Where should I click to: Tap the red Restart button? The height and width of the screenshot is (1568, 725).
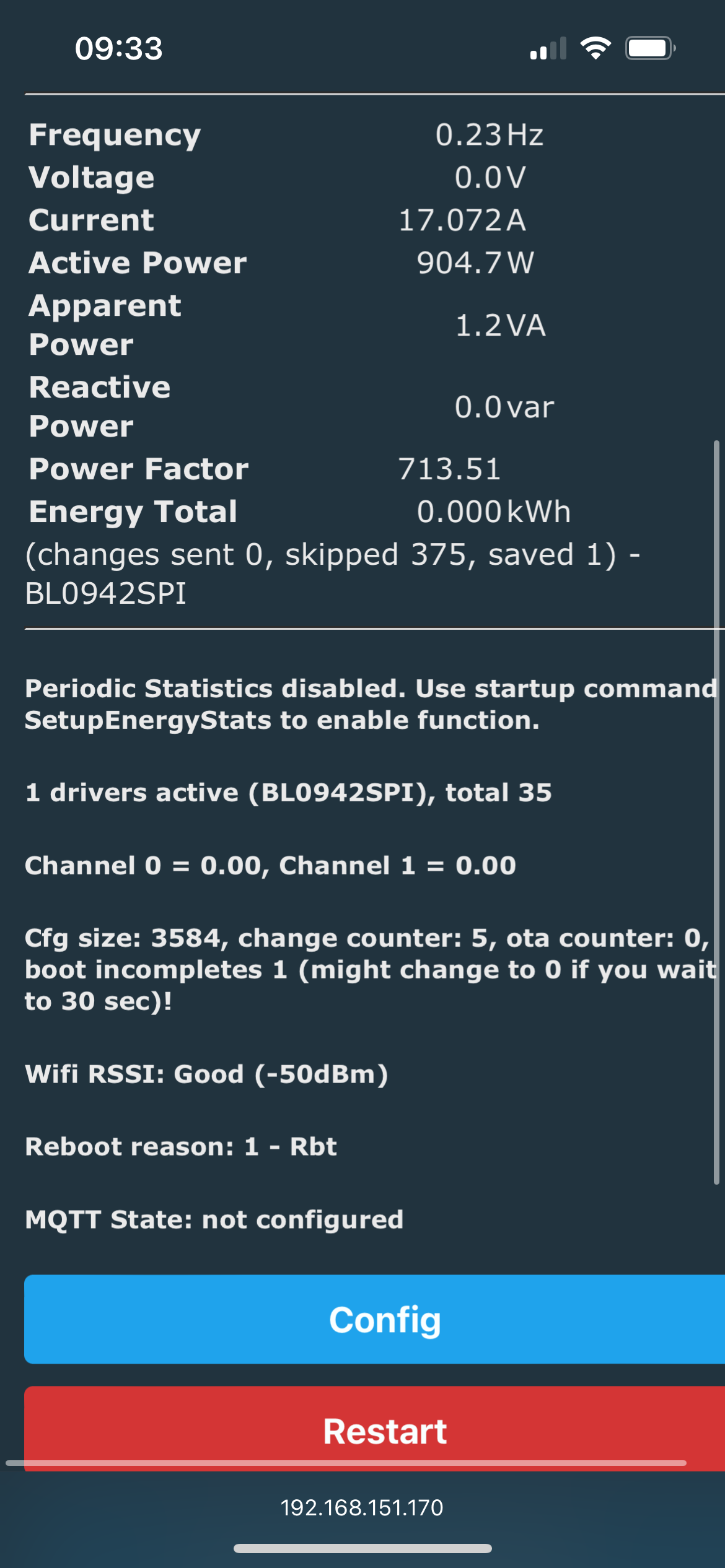384,1427
